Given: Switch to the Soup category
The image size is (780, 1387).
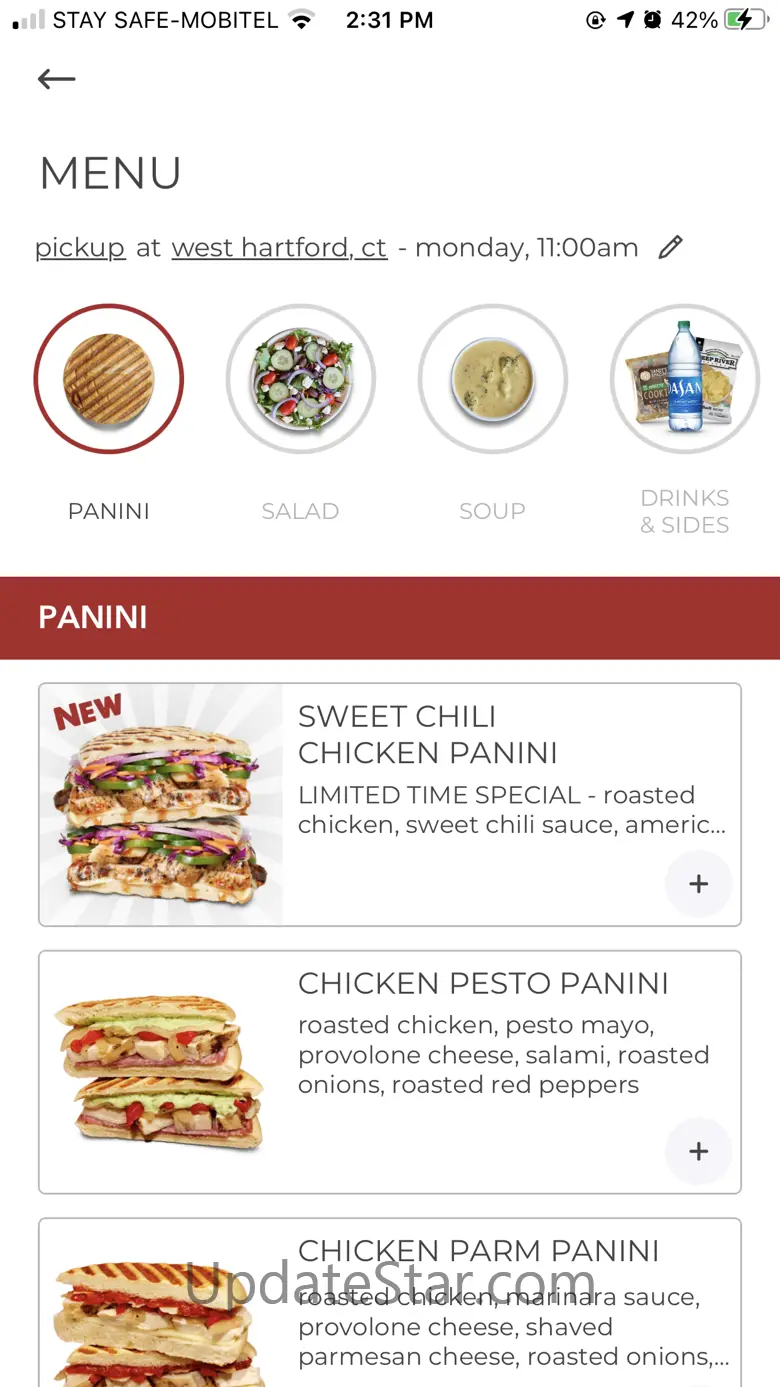Looking at the screenshot, I should (492, 380).
